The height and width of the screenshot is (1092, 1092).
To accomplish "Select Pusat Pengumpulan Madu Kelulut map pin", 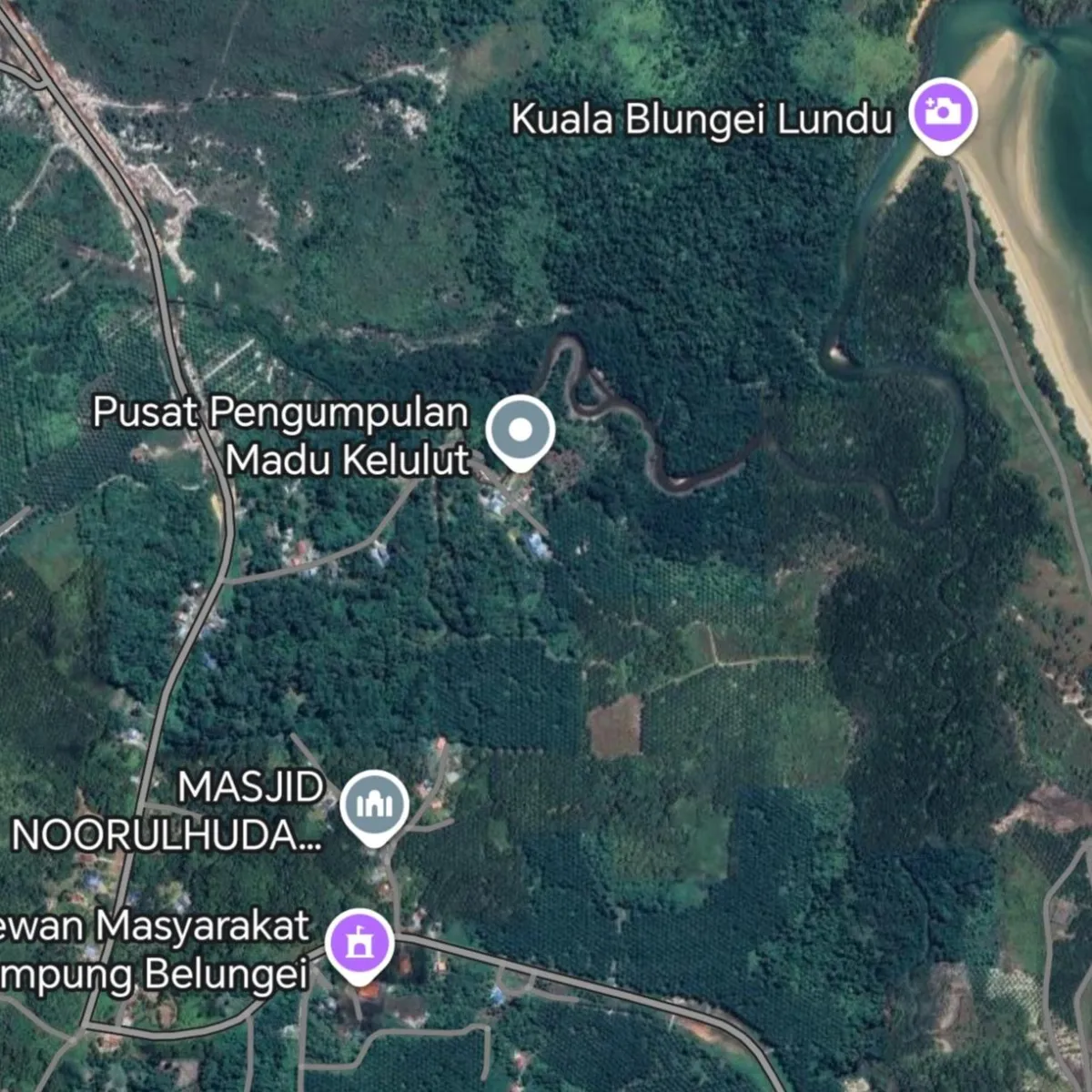I will (519, 430).
